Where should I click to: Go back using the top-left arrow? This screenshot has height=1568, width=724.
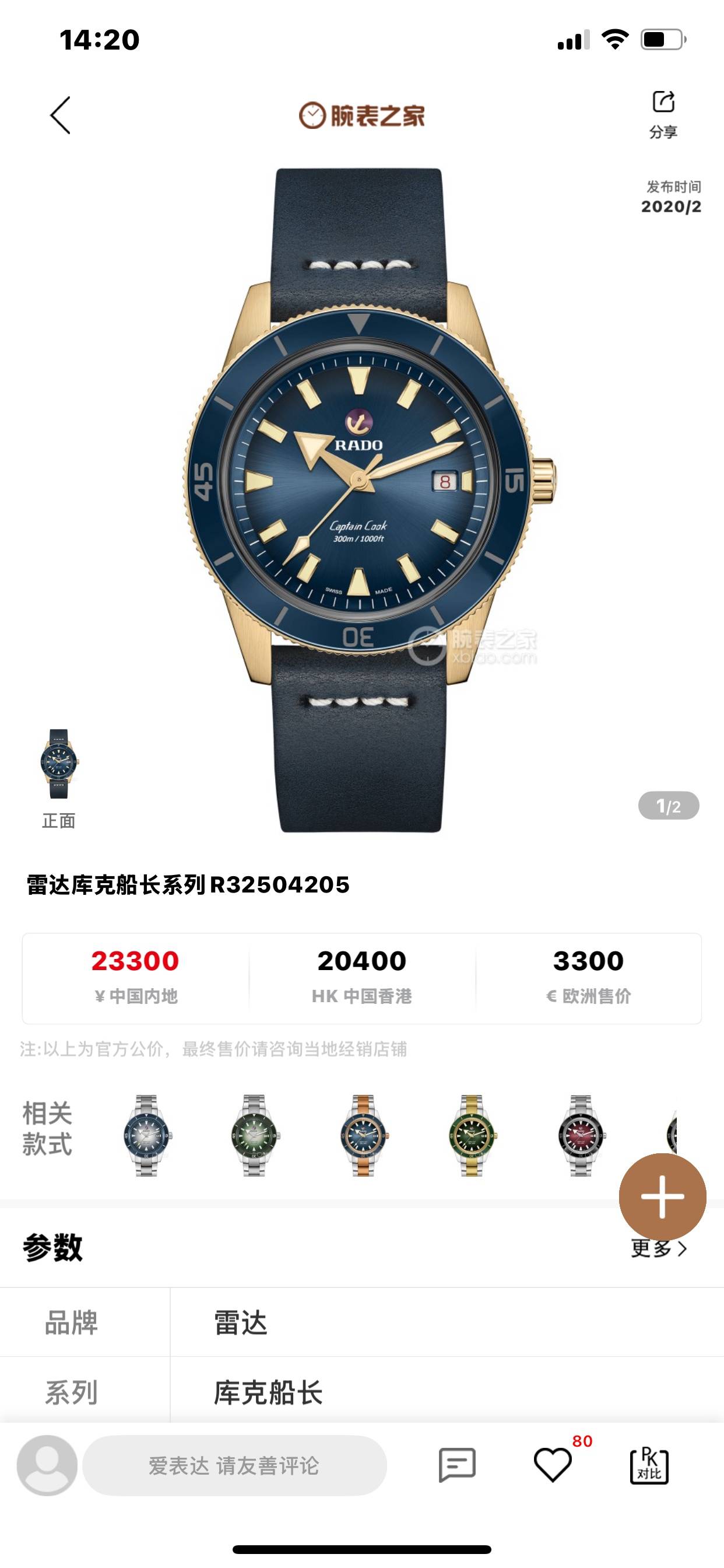click(x=60, y=115)
